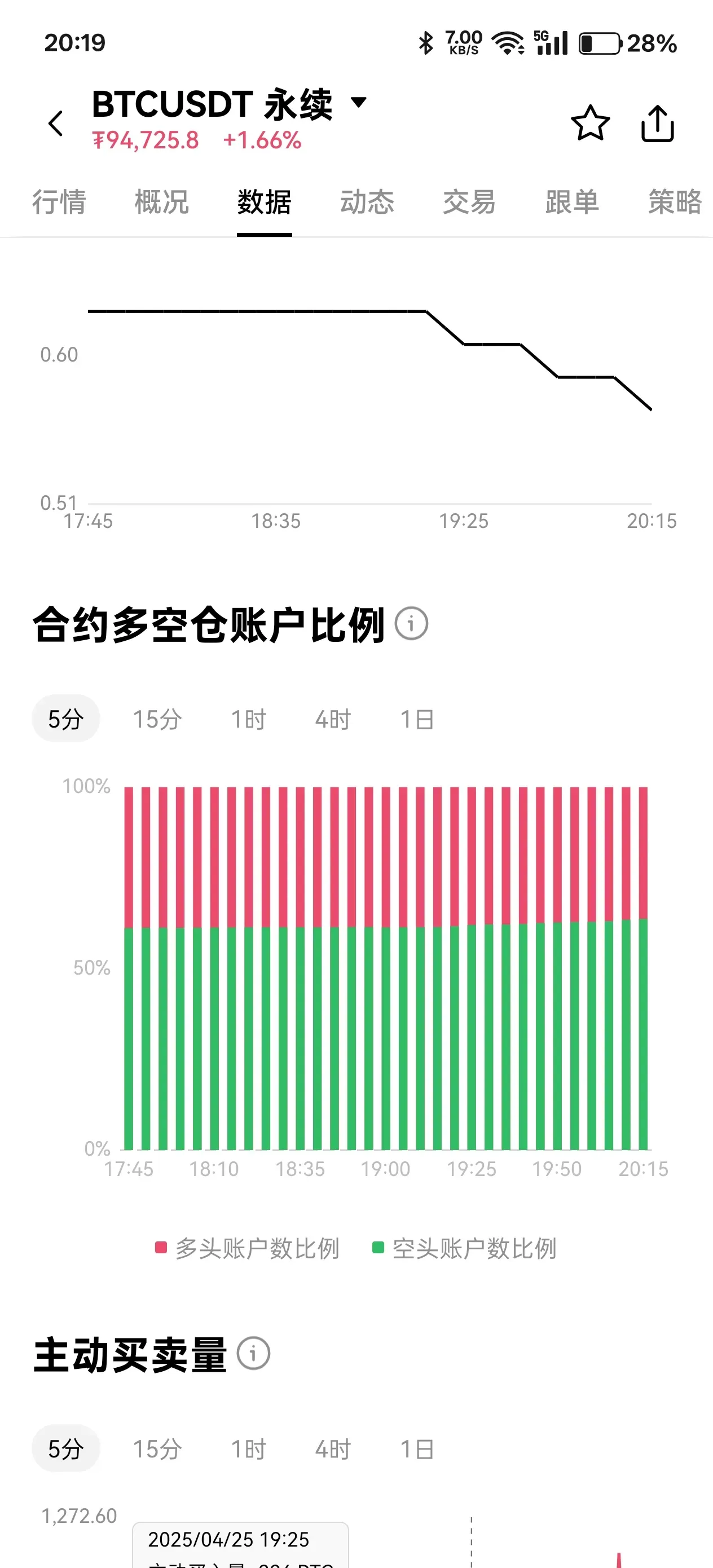Switch to the 策略 tab
Viewport: 713px width, 1568px height.
675,202
